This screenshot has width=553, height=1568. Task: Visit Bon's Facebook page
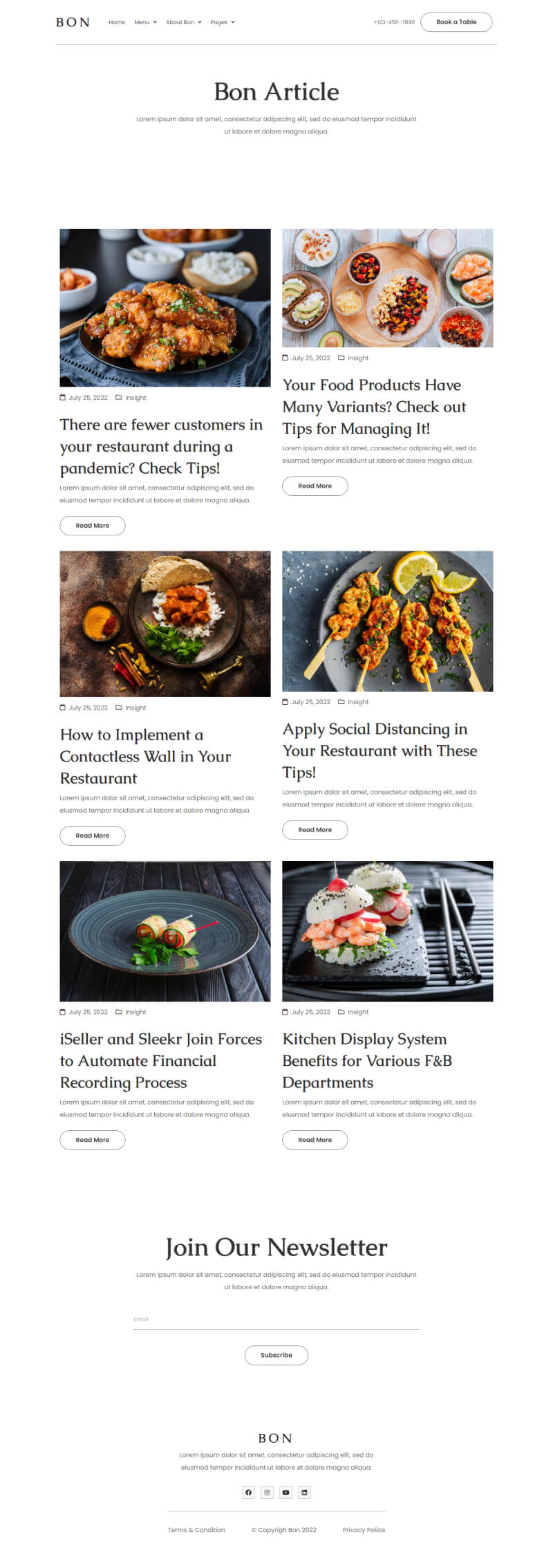coord(249,1492)
